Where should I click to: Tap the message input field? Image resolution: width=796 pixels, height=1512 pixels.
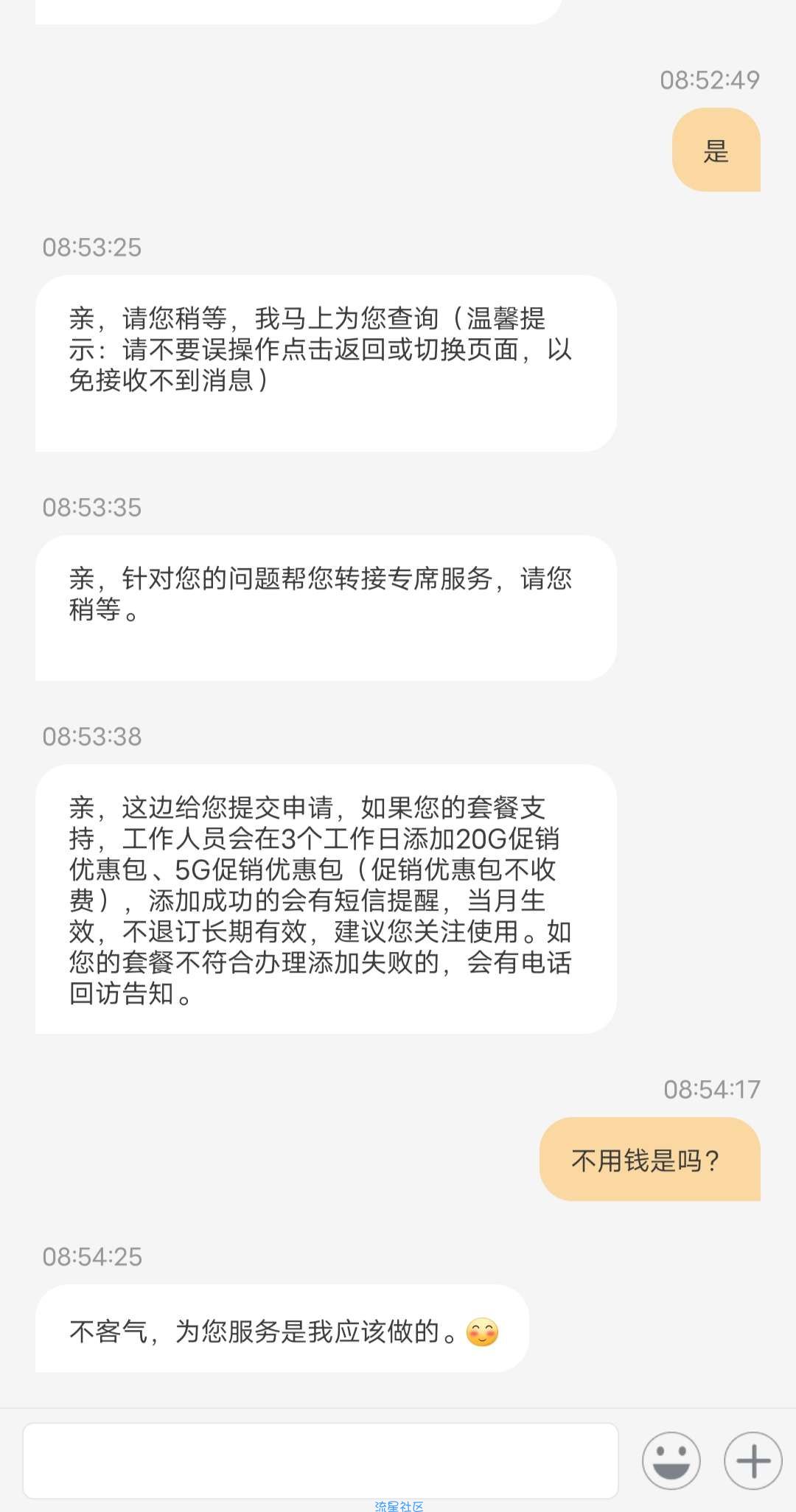pyautogui.click(x=320, y=1460)
